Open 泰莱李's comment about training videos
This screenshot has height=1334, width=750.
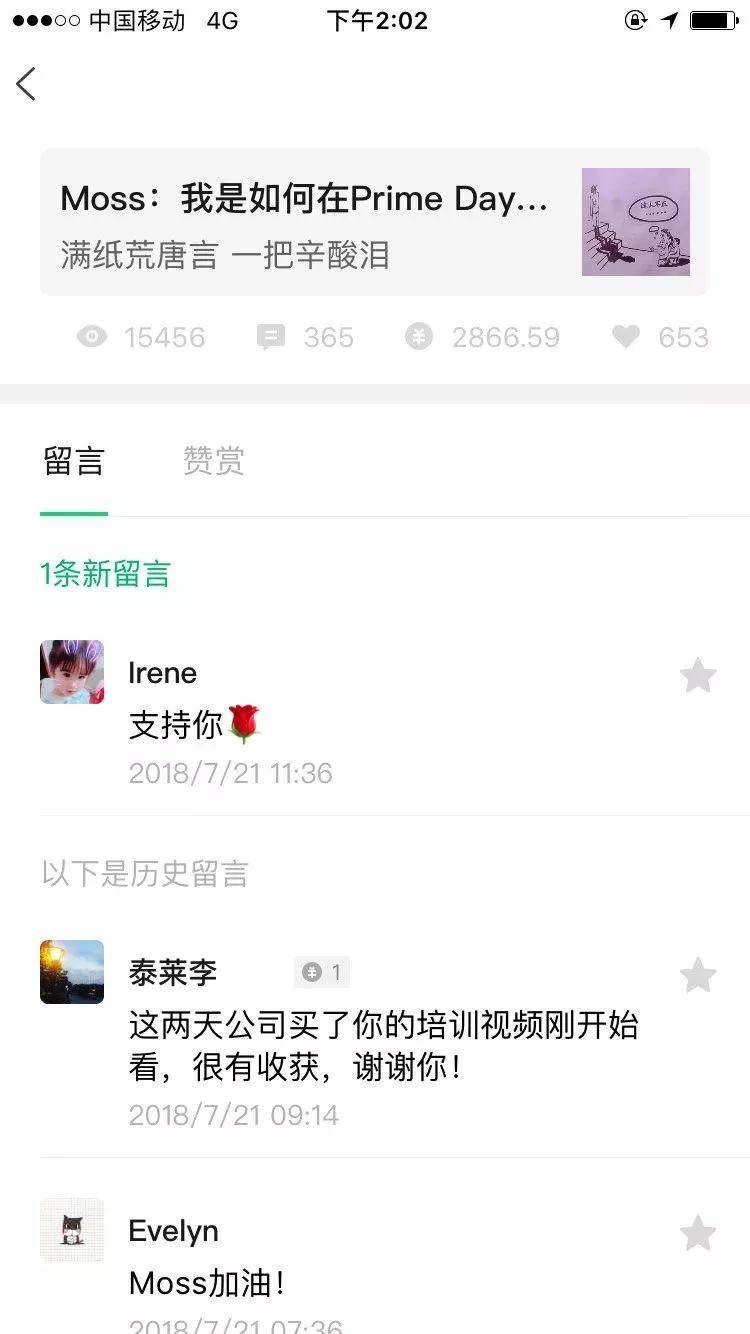coord(383,1047)
